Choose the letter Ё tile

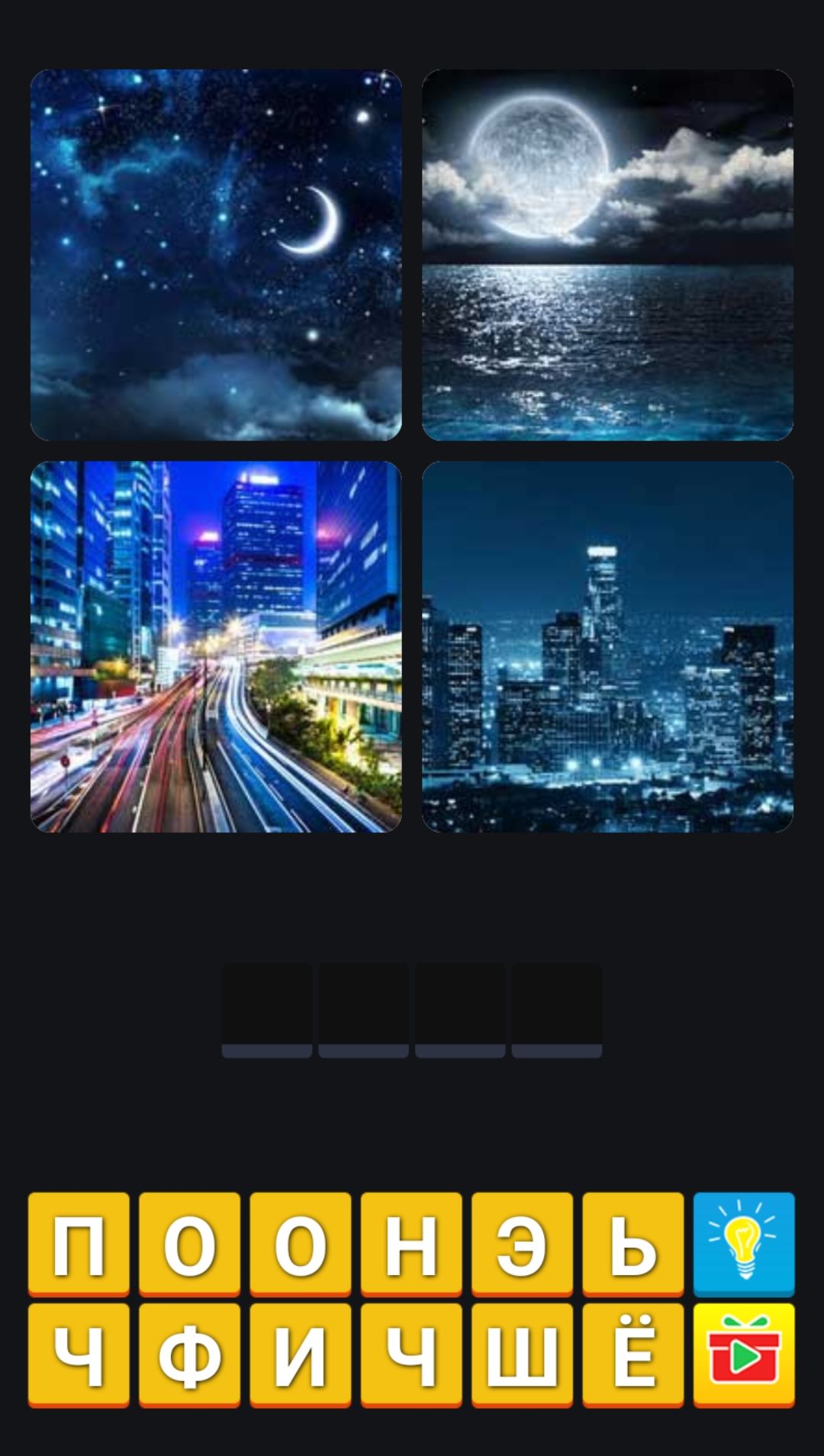click(x=632, y=1355)
